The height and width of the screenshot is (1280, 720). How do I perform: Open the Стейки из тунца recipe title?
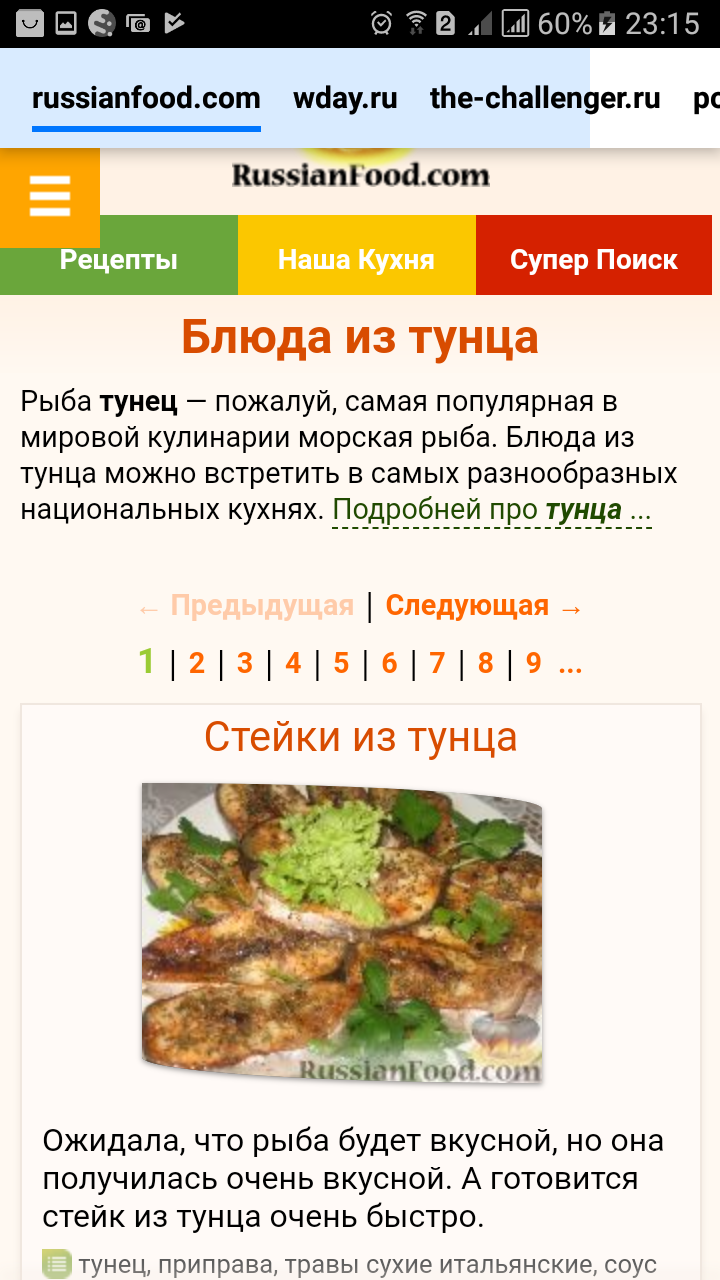(x=361, y=738)
